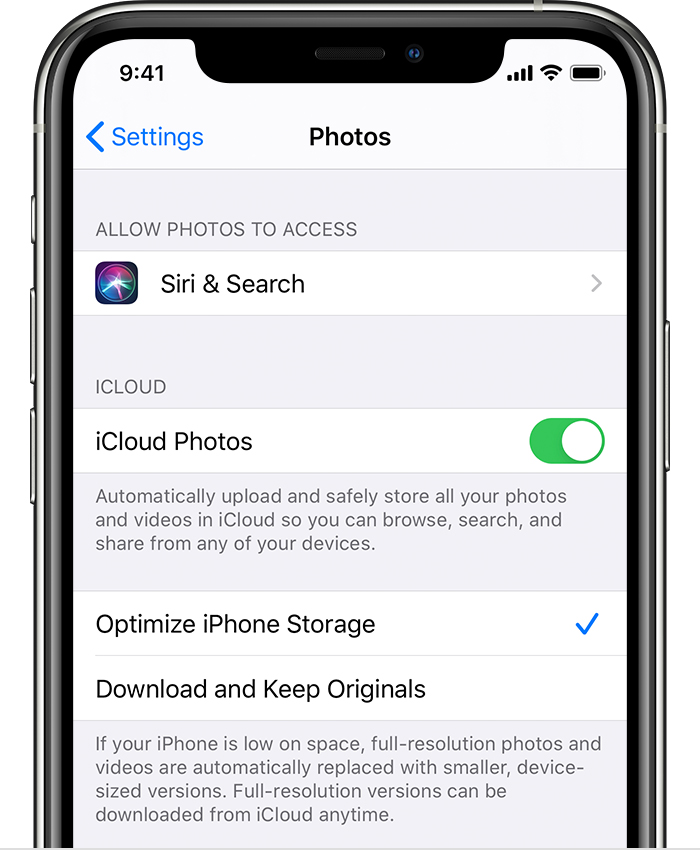Go back to Settings
Image resolution: width=700 pixels, height=850 pixels.
[145, 137]
